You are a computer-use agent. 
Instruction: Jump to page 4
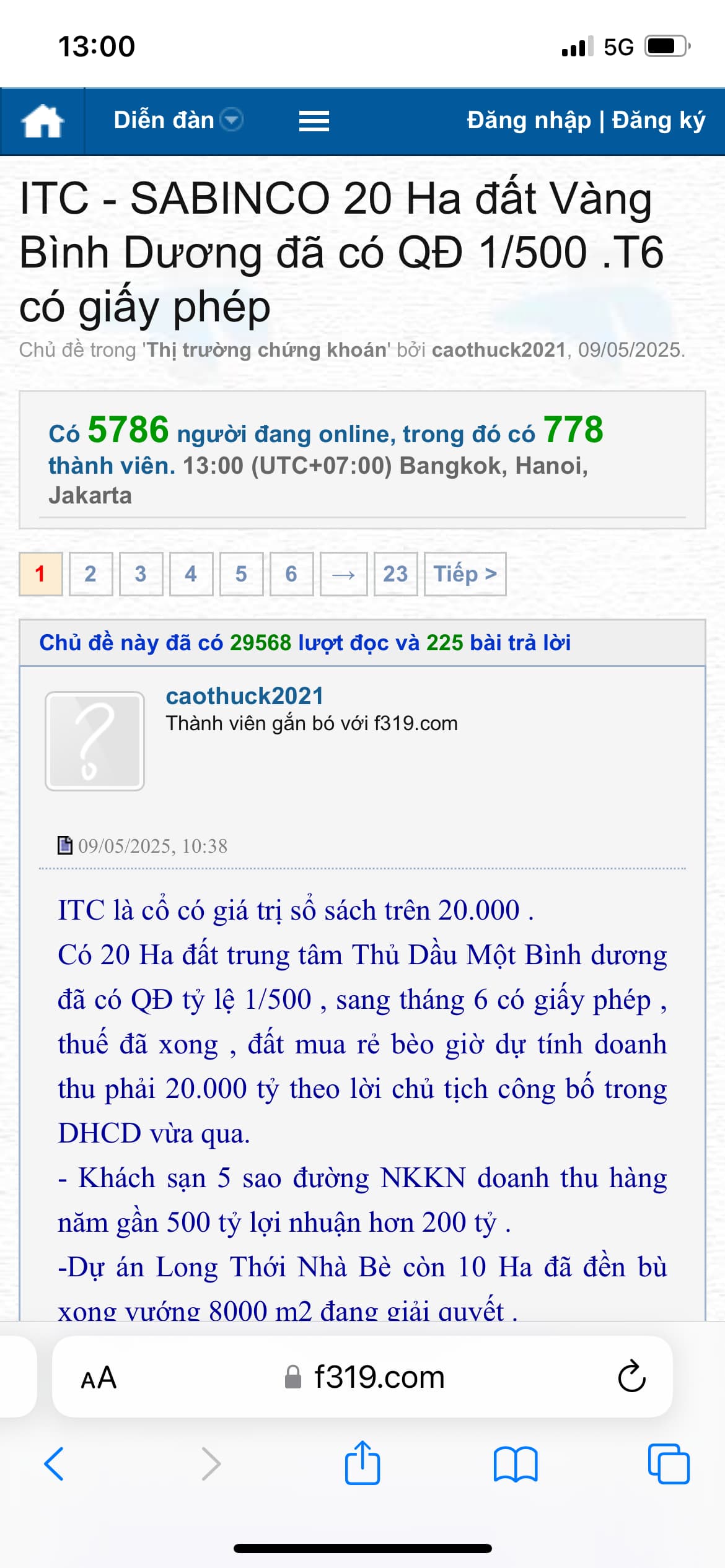click(x=191, y=574)
